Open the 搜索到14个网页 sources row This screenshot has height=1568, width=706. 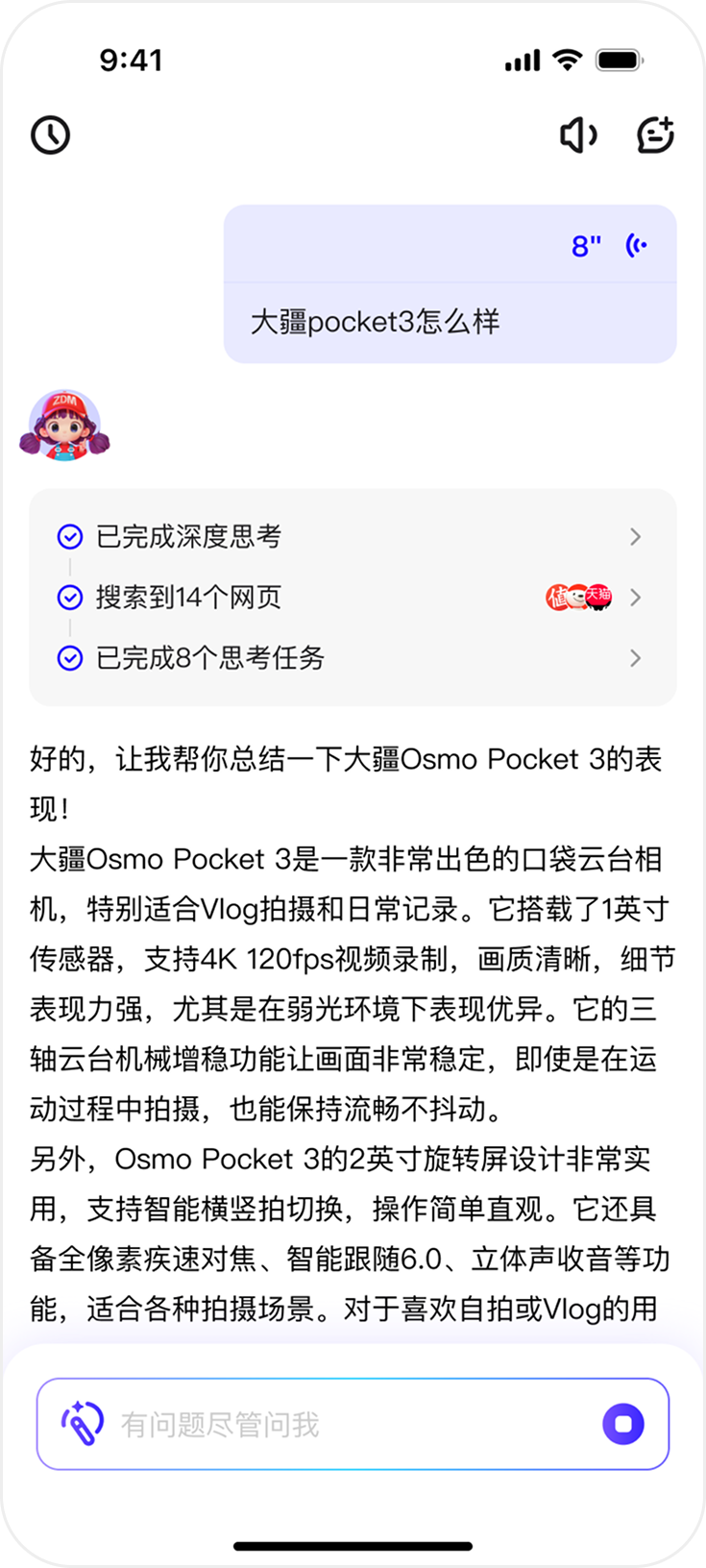(353, 598)
